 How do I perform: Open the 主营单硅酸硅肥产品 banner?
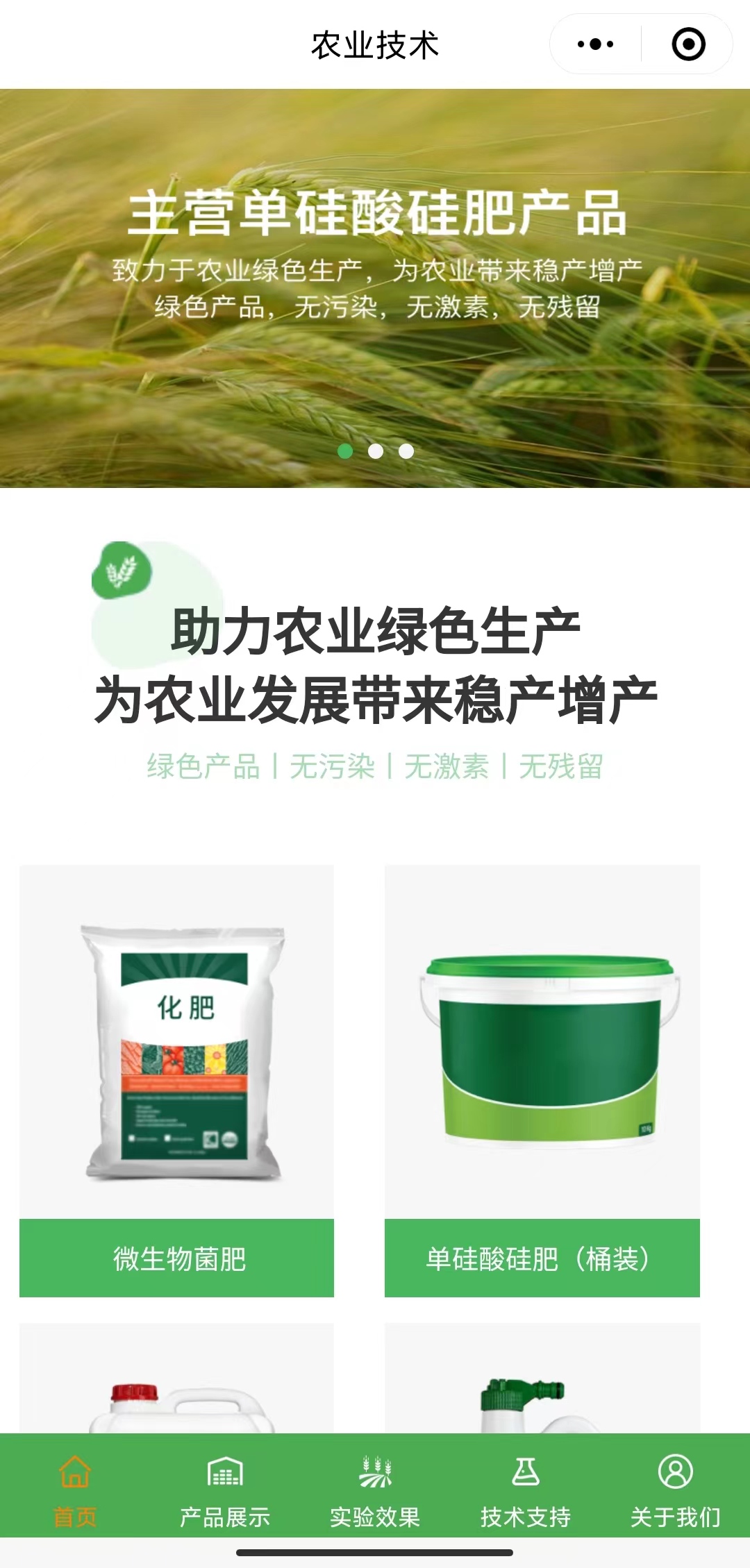pyautogui.click(x=375, y=278)
